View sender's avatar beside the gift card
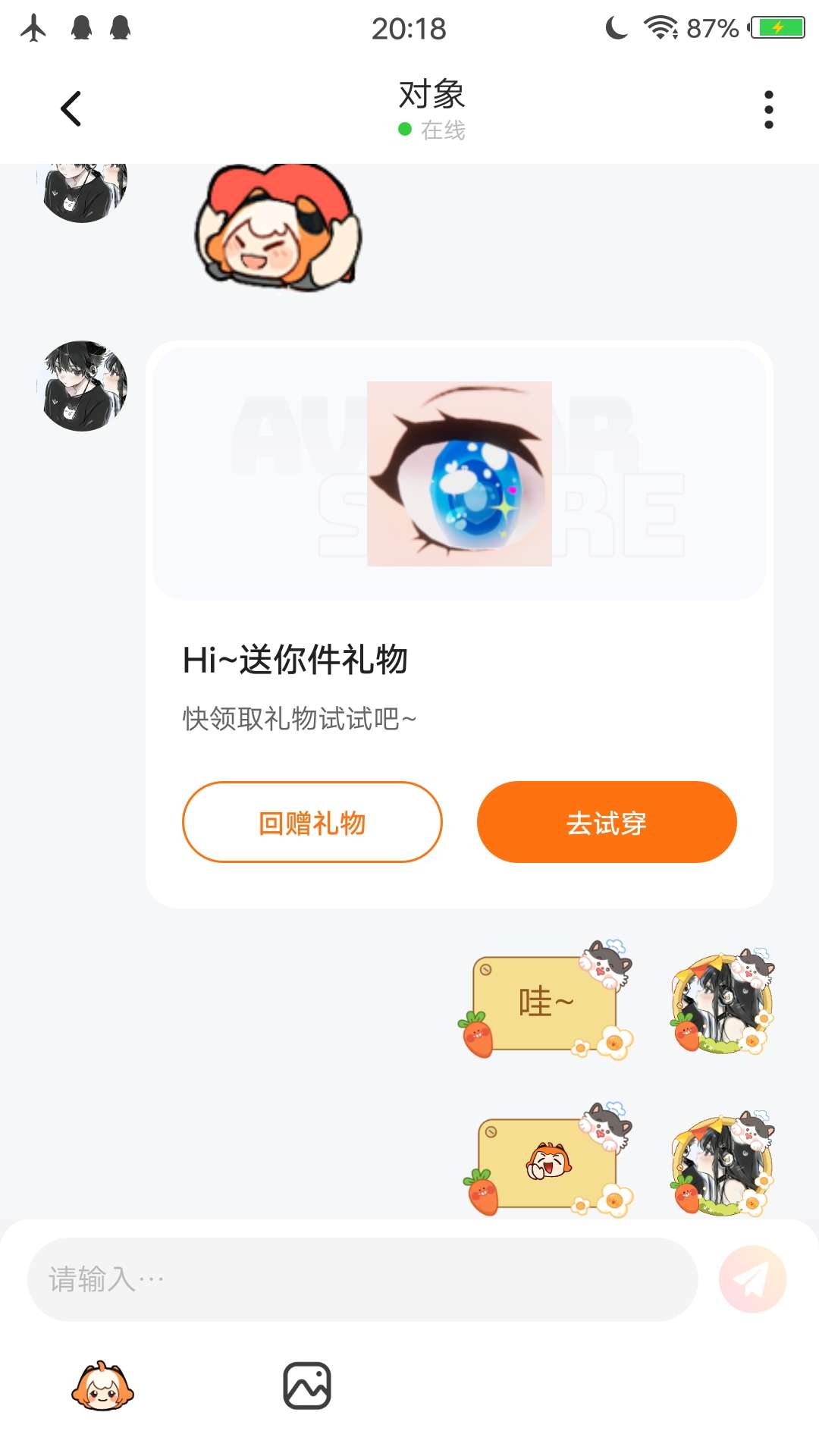 pos(82,386)
